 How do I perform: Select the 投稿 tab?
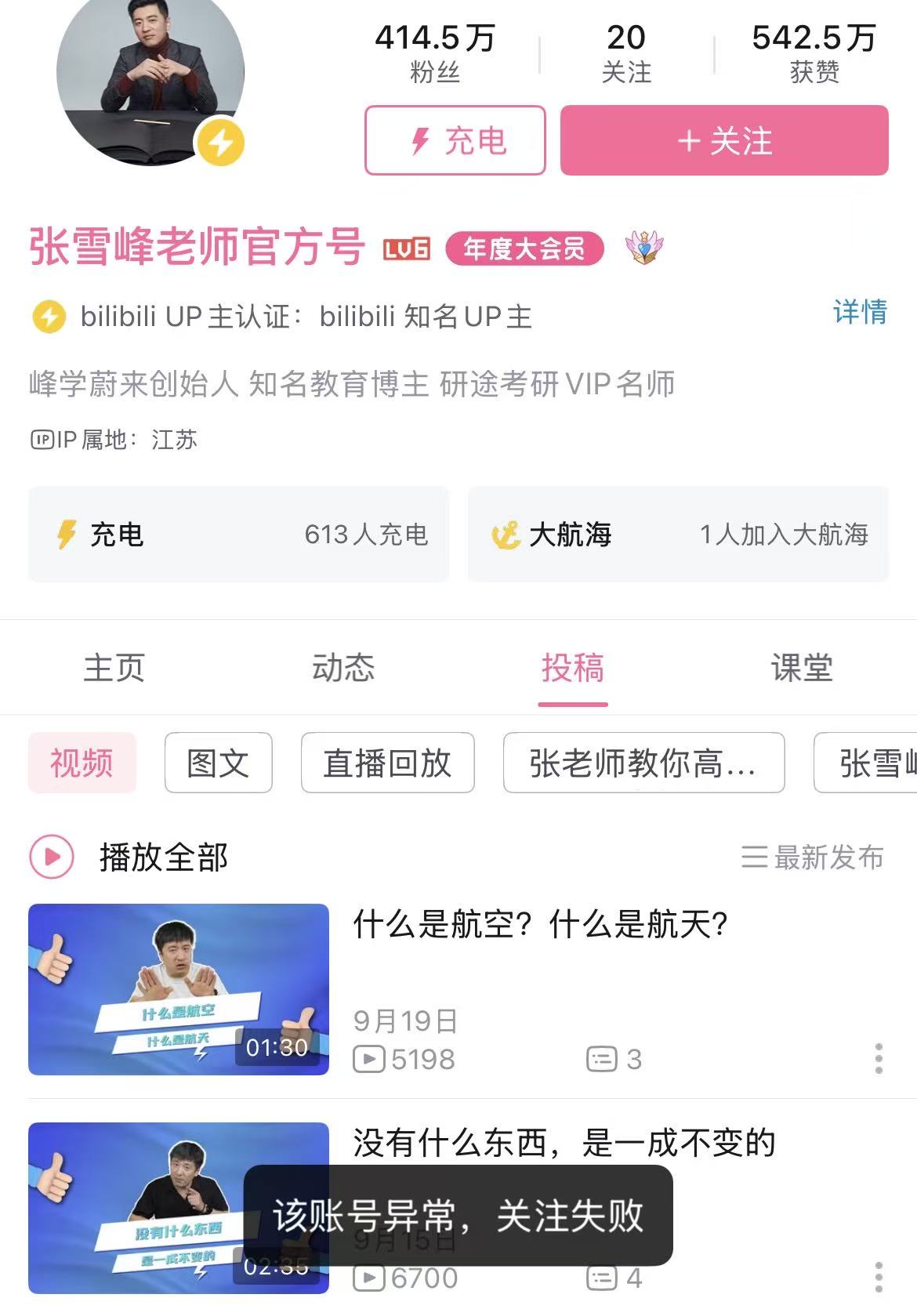click(573, 668)
